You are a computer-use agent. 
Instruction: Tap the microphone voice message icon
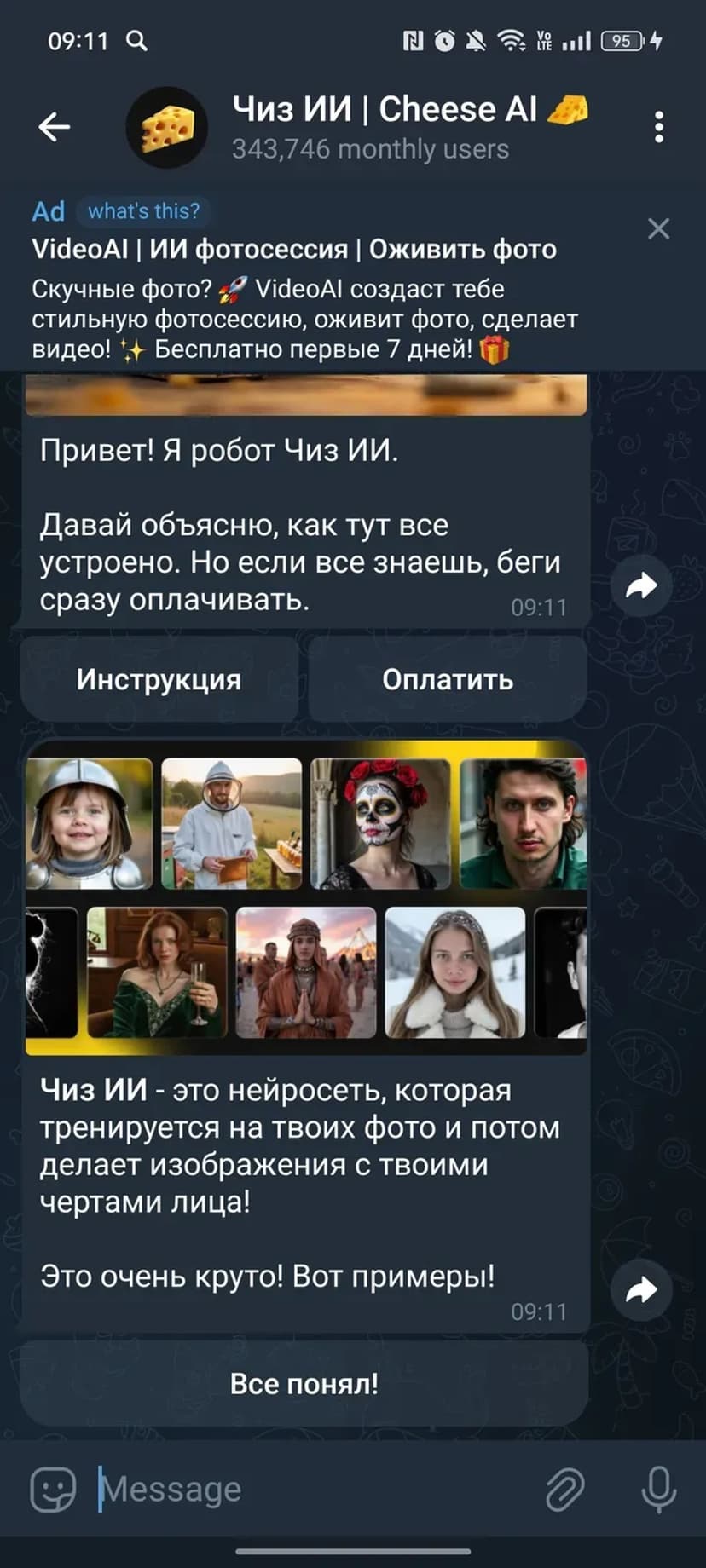coord(658,1489)
